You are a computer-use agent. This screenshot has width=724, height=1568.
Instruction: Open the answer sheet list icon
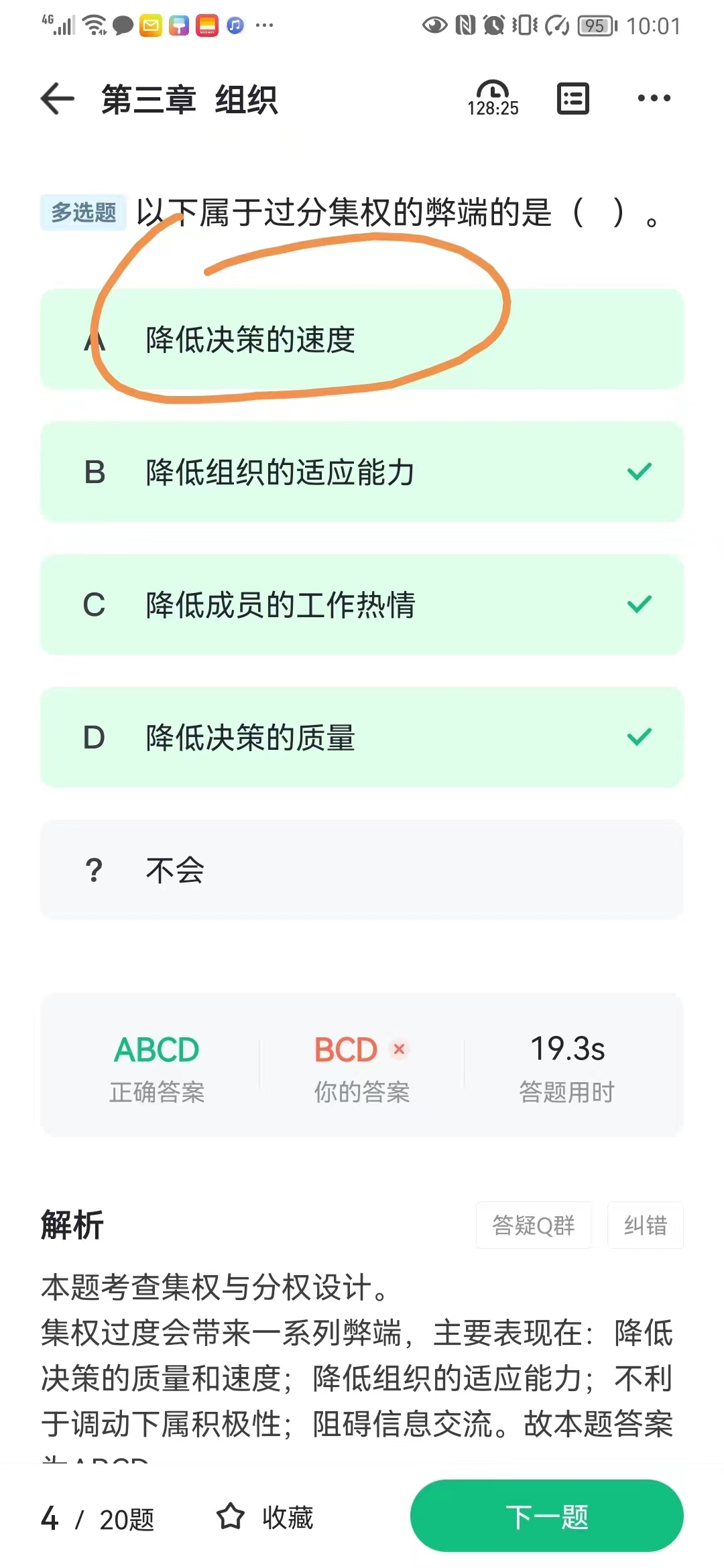coord(573,99)
